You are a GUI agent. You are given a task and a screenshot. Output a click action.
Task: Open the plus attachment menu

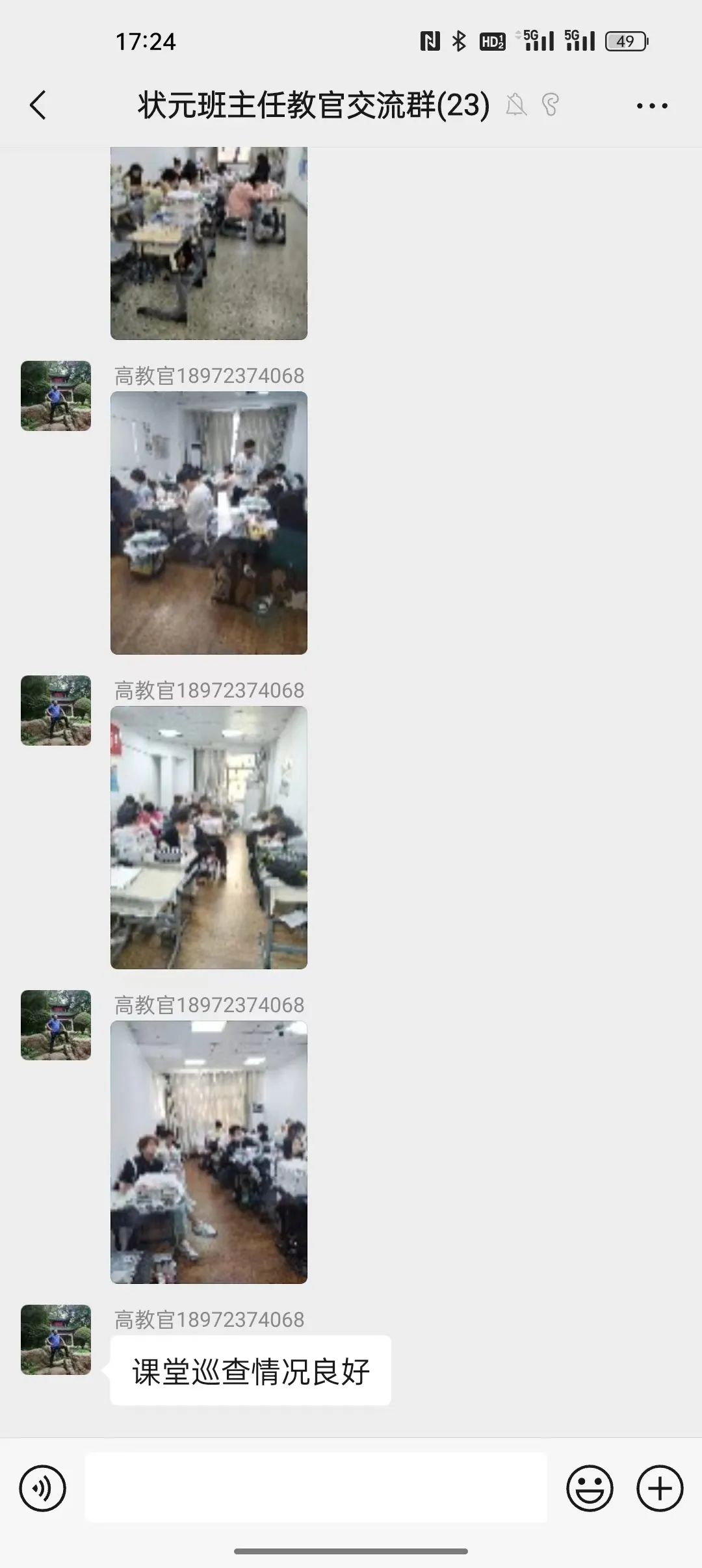click(660, 1488)
